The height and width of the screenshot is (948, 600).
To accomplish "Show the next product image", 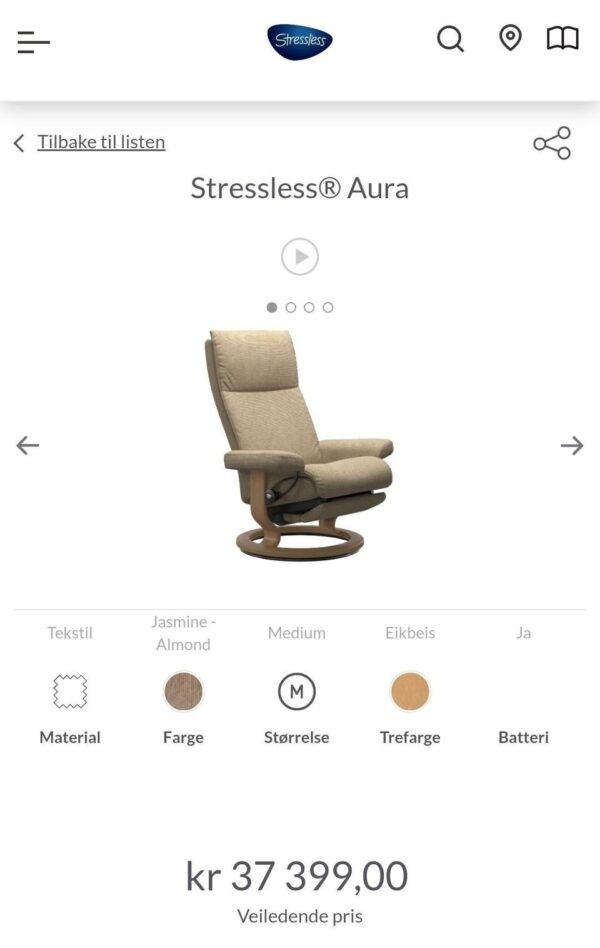I will [x=572, y=445].
